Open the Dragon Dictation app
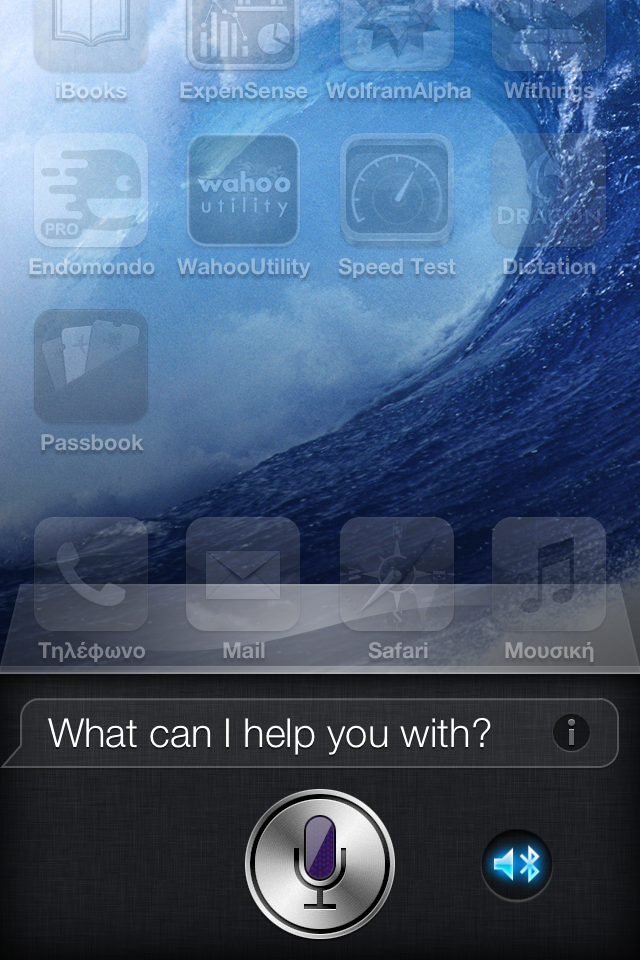640x960 pixels. [549, 191]
